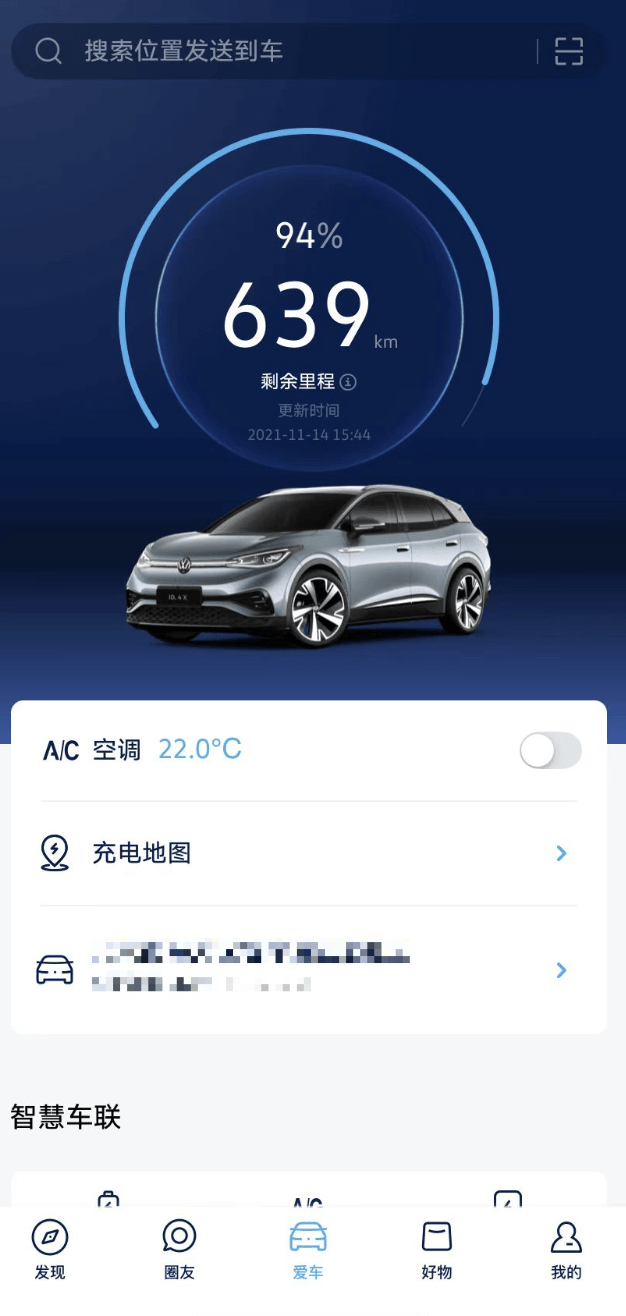Open the 充电地图 charging map
This screenshot has height=1316, width=626.
[308, 853]
